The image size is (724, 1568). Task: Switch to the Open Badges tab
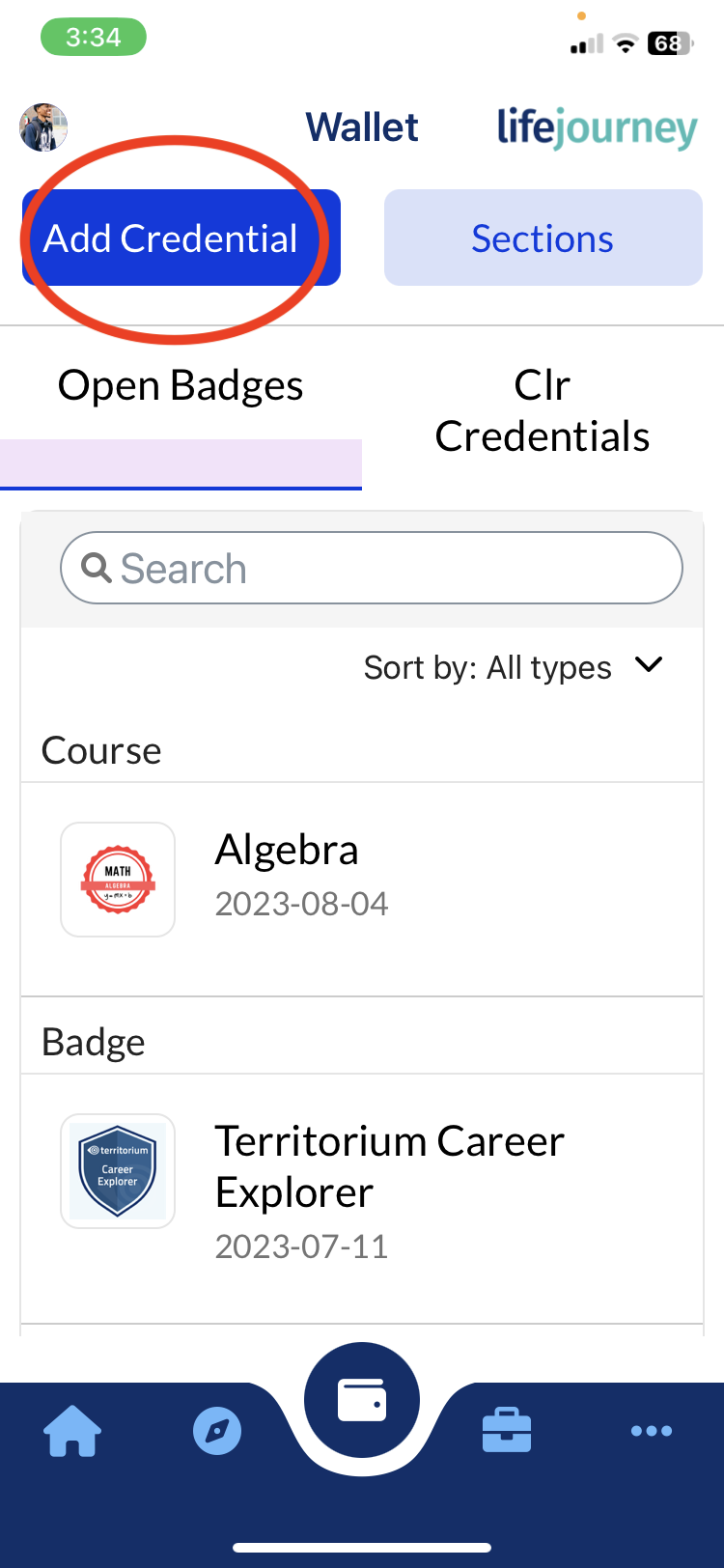click(x=181, y=384)
